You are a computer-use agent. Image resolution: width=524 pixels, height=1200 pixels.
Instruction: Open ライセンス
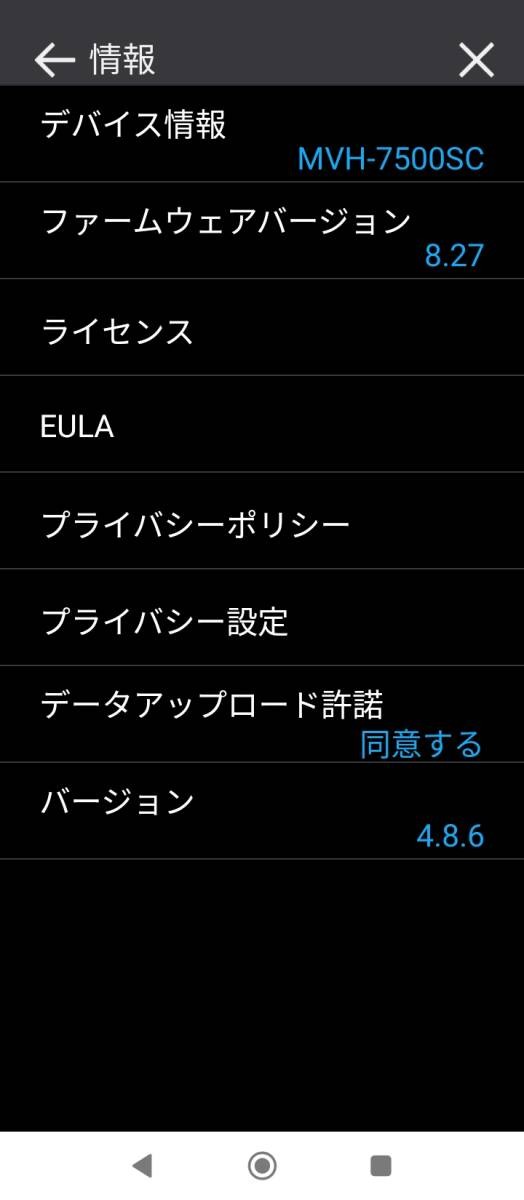point(262,328)
